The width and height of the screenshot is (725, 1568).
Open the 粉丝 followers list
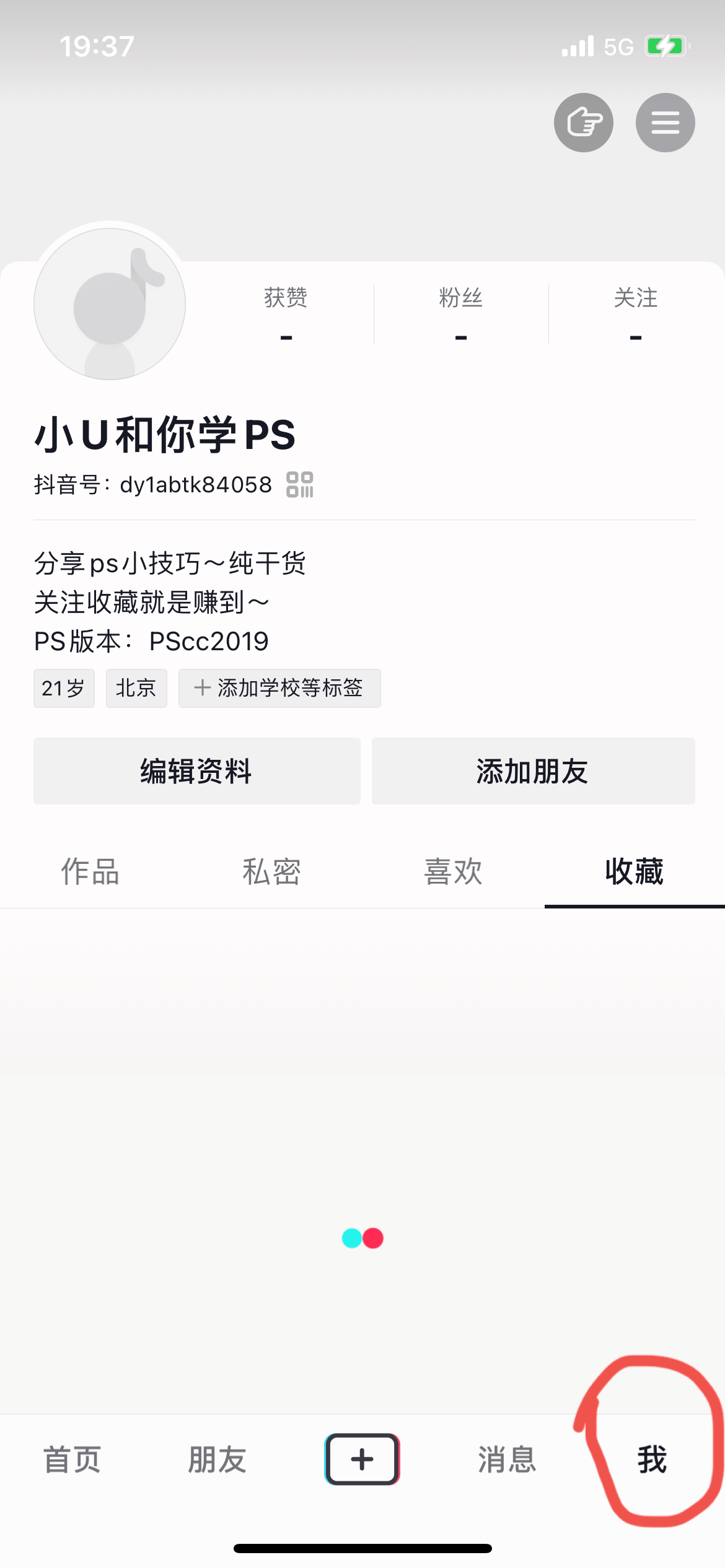coord(460,315)
